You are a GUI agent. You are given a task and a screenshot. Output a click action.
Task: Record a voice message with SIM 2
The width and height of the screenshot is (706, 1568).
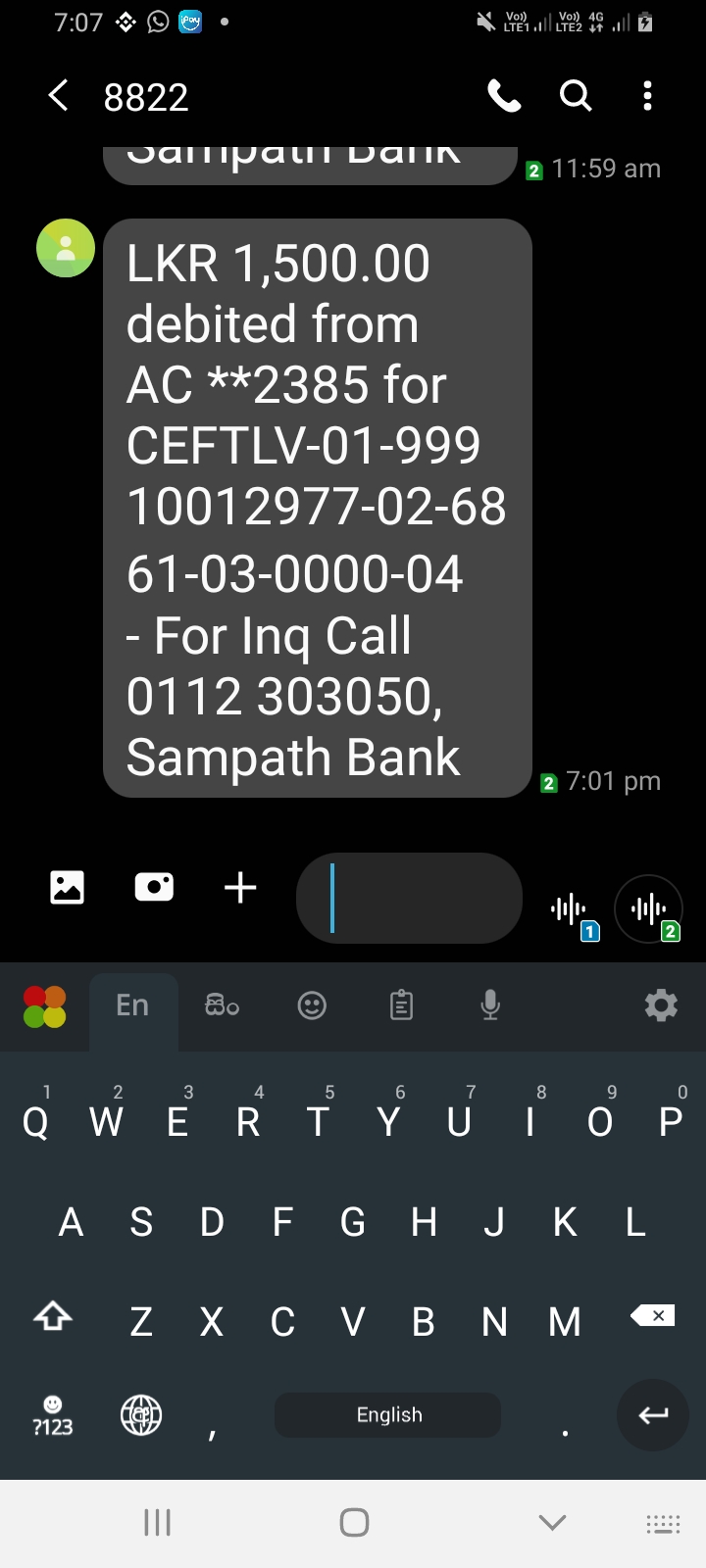(649, 909)
